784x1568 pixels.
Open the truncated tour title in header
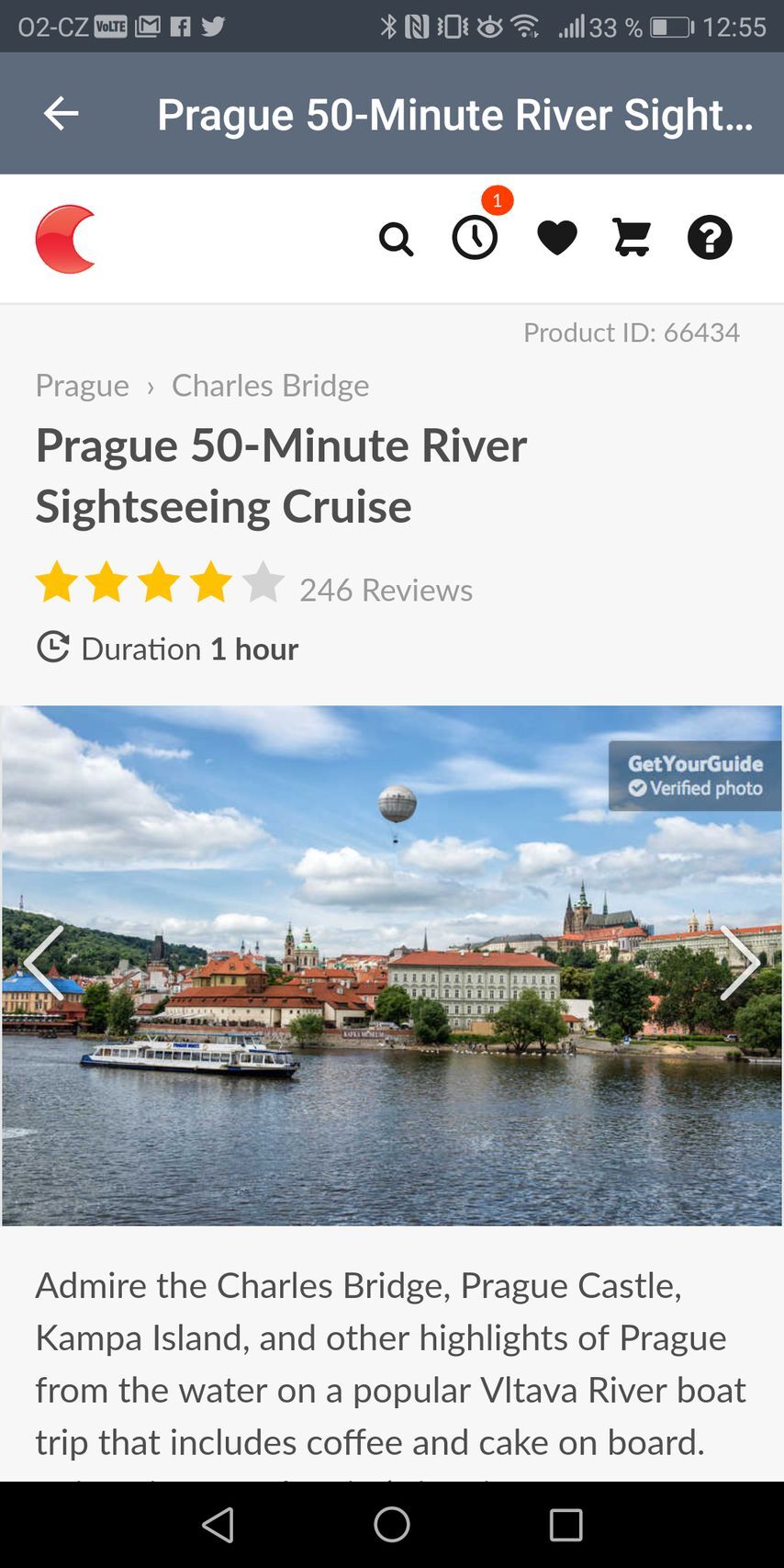[x=454, y=113]
